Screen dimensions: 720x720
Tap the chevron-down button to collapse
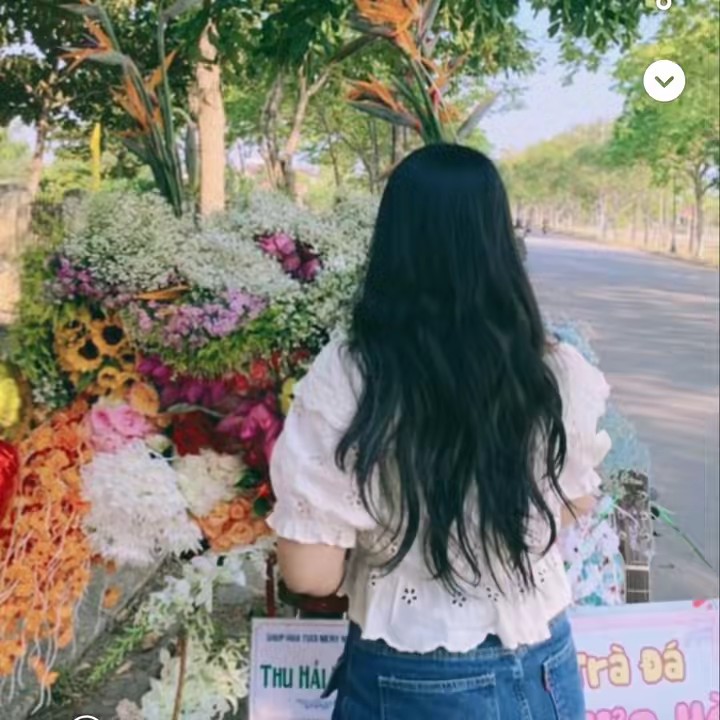coord(664,81)
